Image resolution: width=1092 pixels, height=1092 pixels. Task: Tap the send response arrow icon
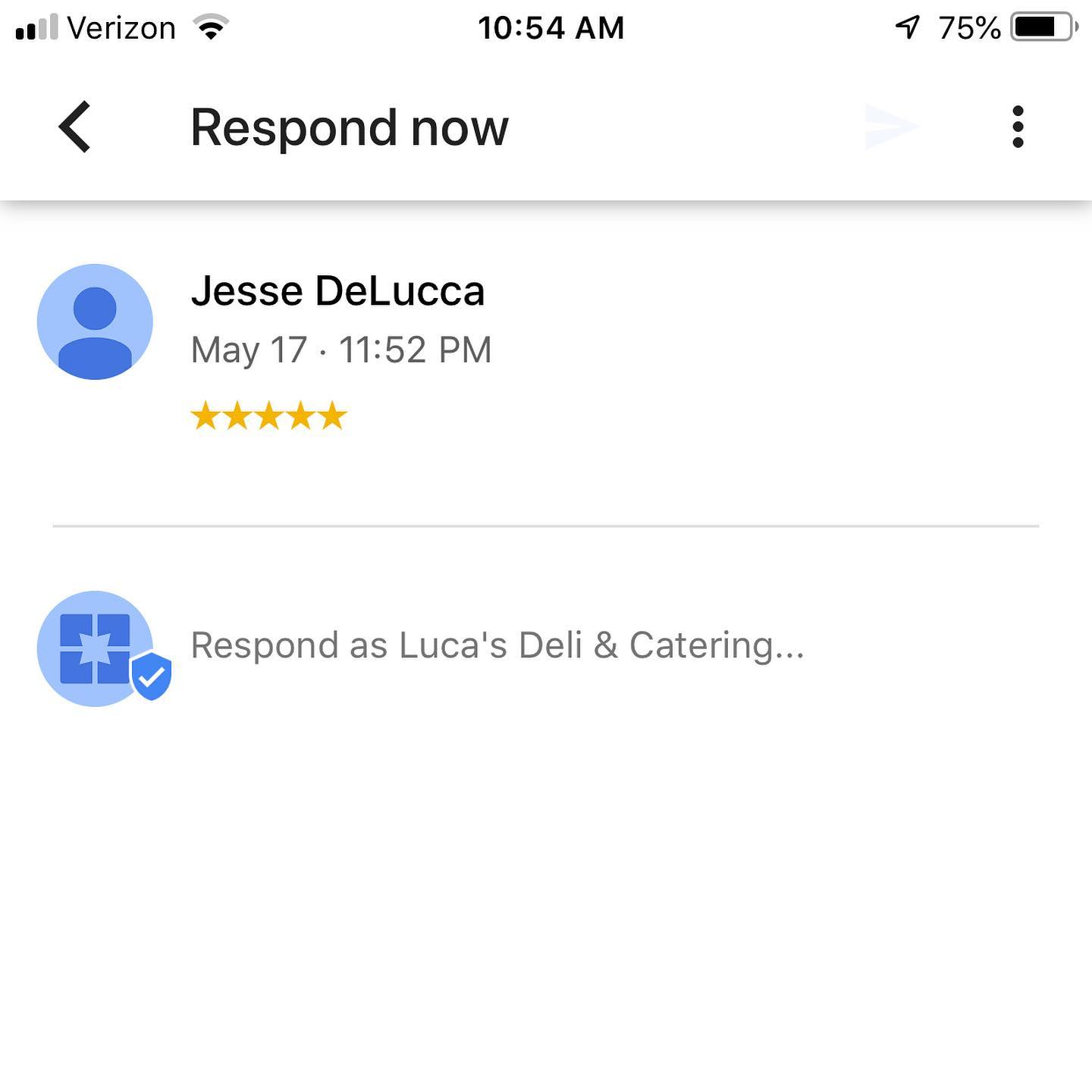click(x=890, y=127)
